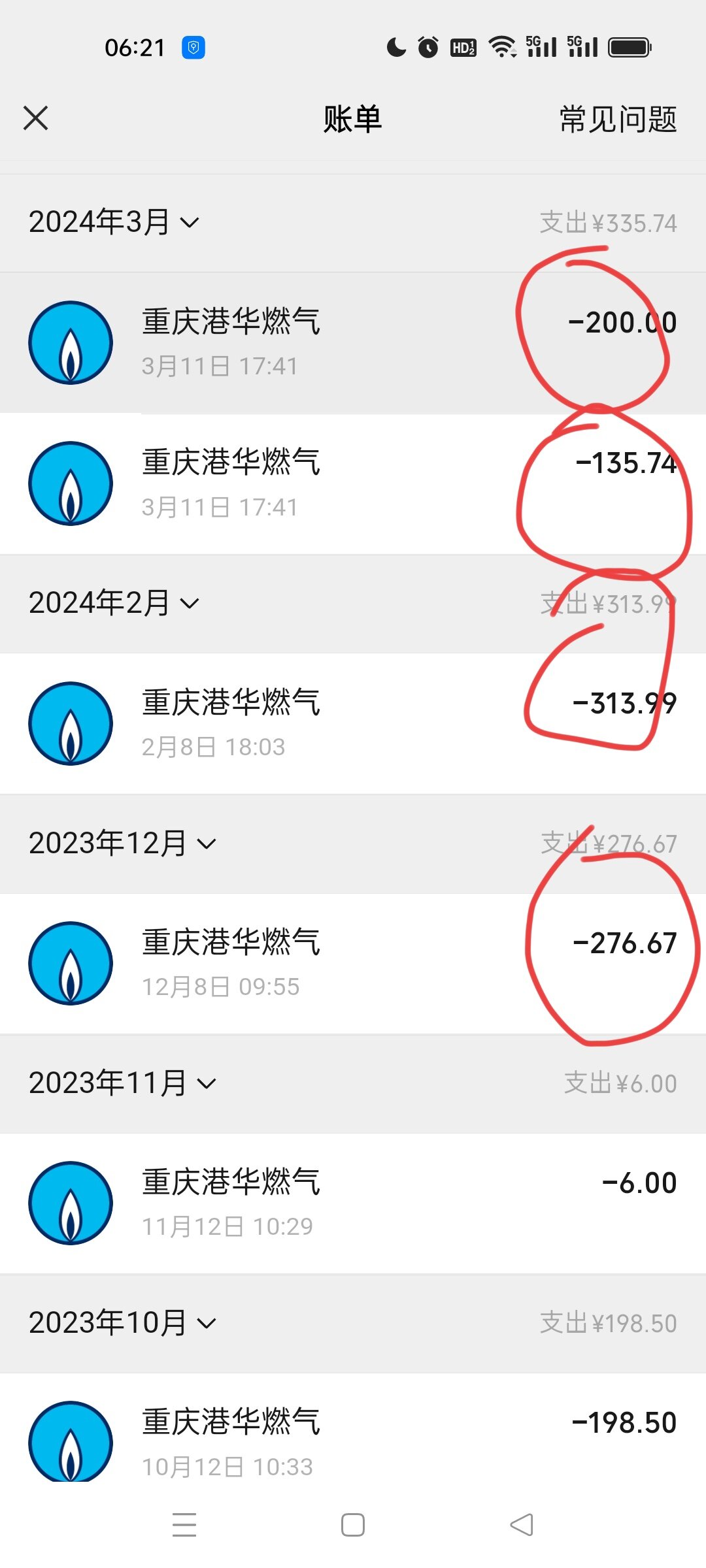Expand the 2023年10月 month selector
Image resolution: width=706 pixels, height=1568 pixels.
point(122,1323)
